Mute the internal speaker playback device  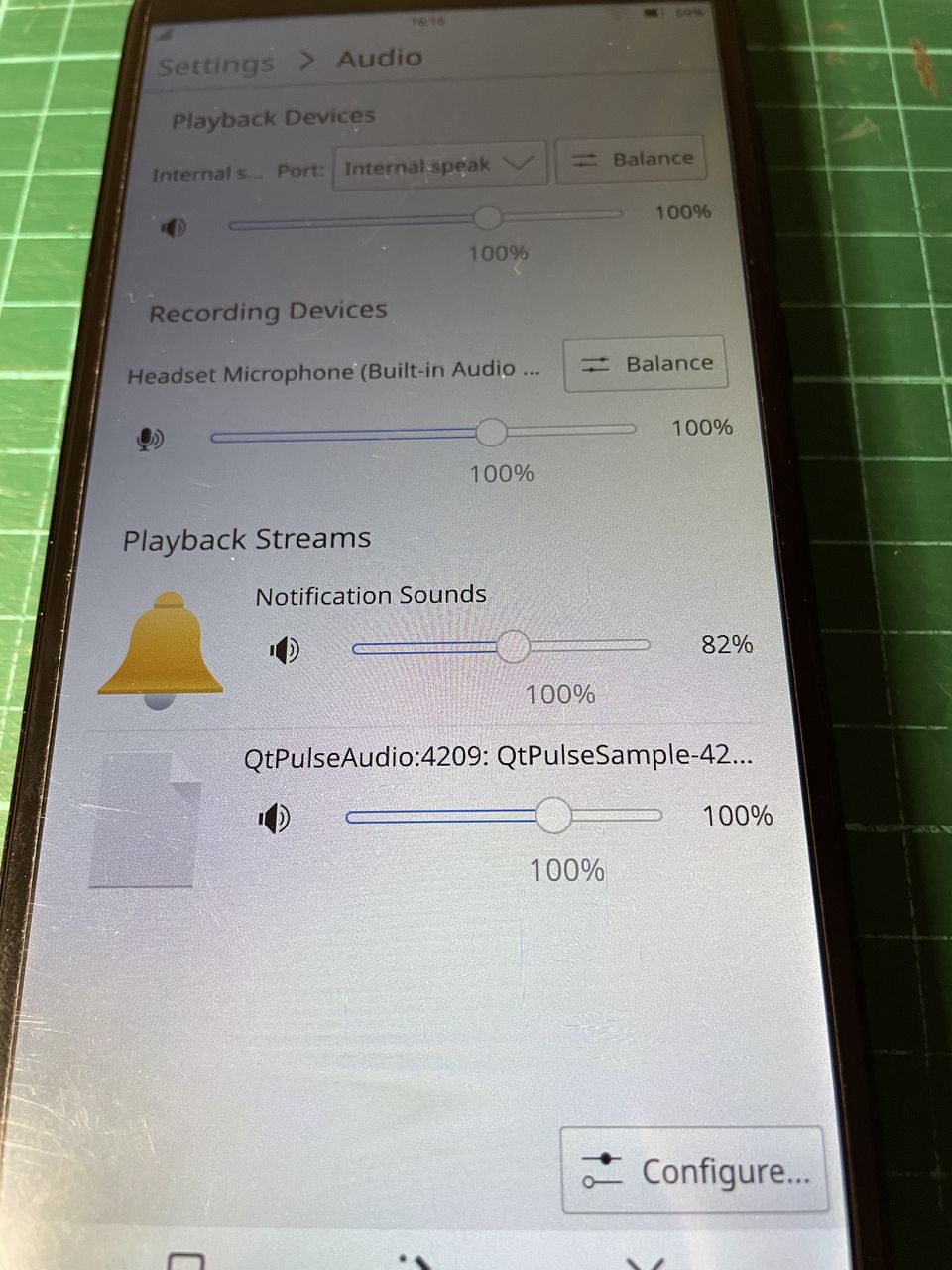coord(174,228)
